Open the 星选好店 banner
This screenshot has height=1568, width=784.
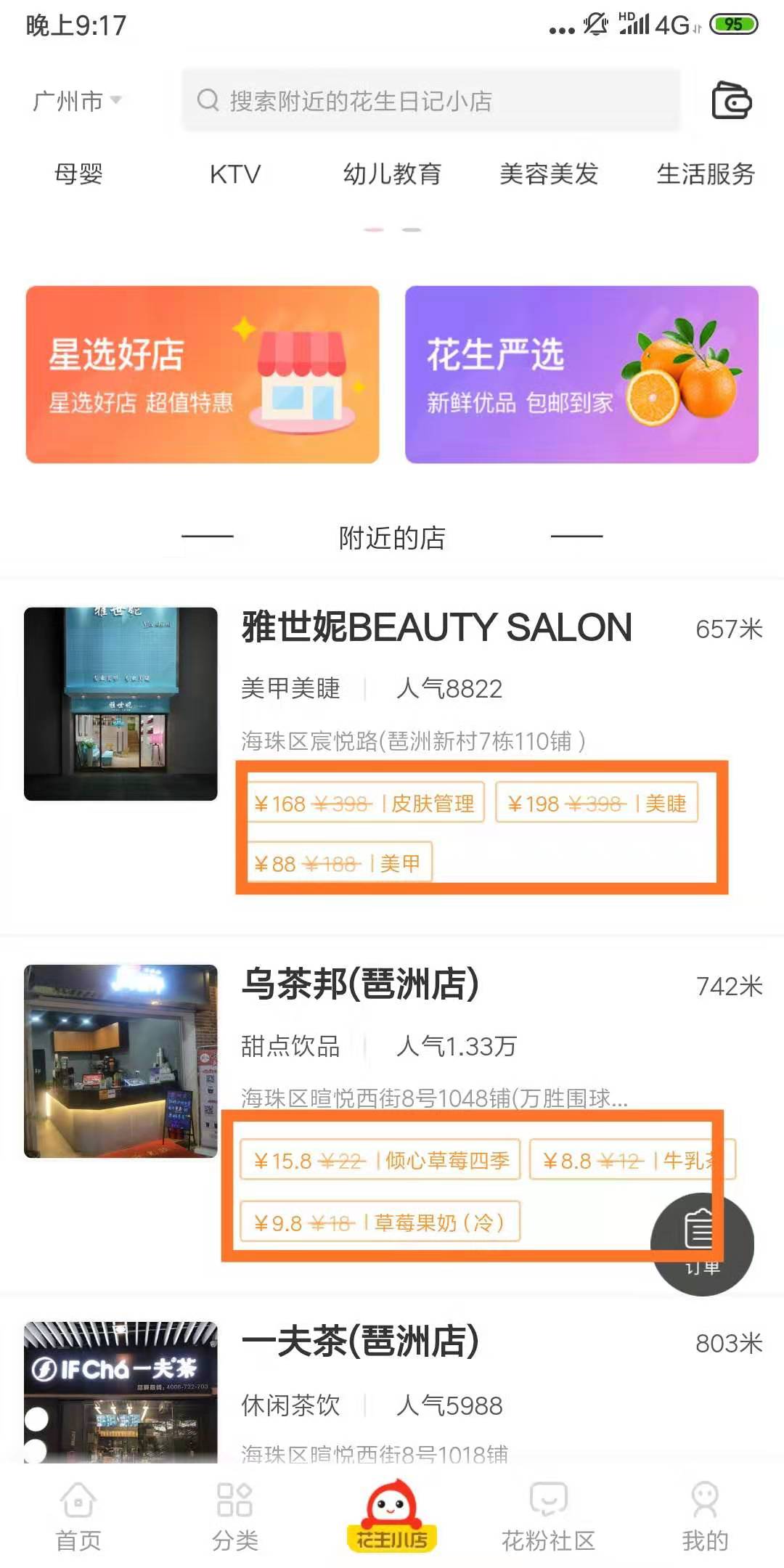click(x=203, y=375)
